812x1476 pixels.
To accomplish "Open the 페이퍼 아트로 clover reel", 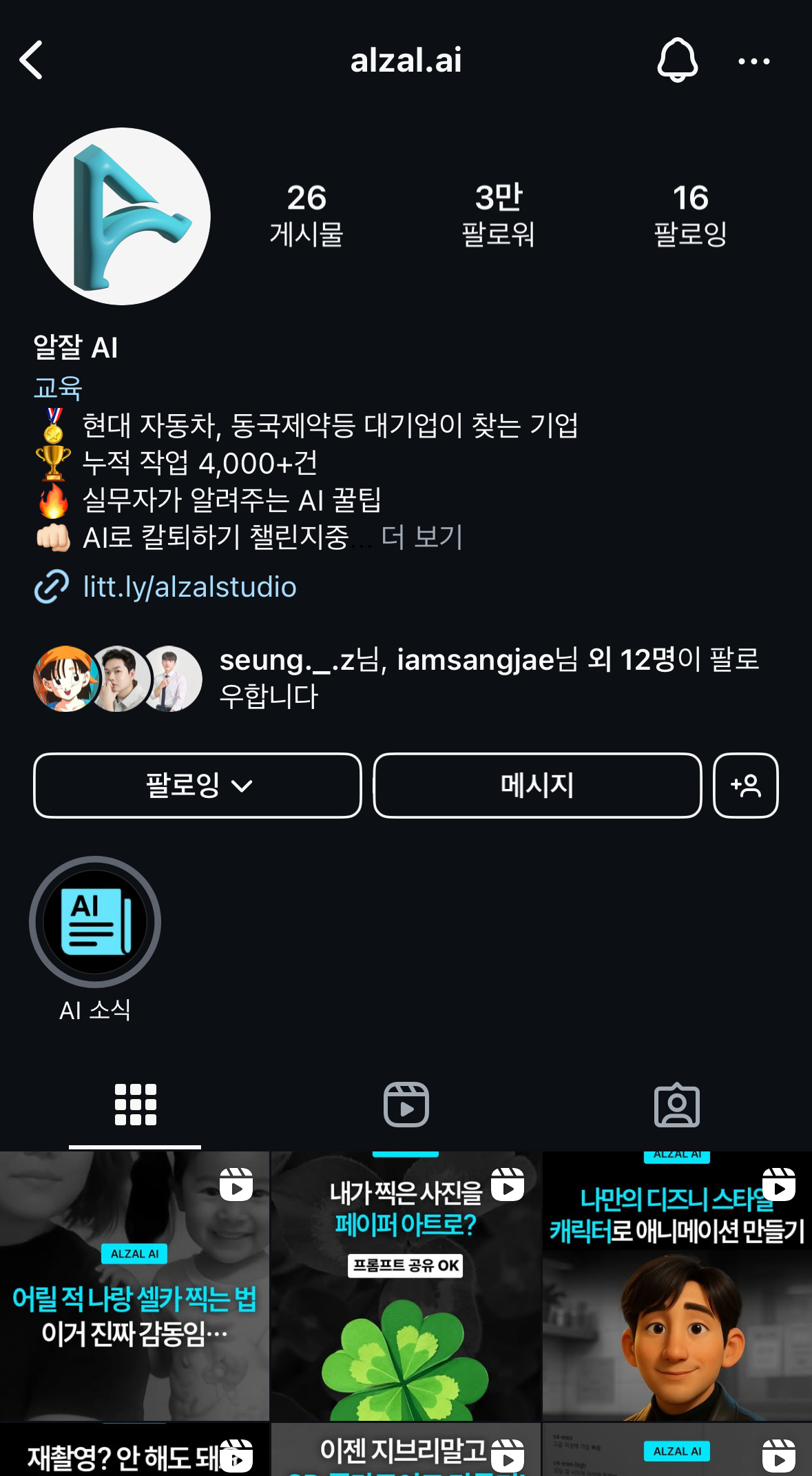I will [406, 1286].
